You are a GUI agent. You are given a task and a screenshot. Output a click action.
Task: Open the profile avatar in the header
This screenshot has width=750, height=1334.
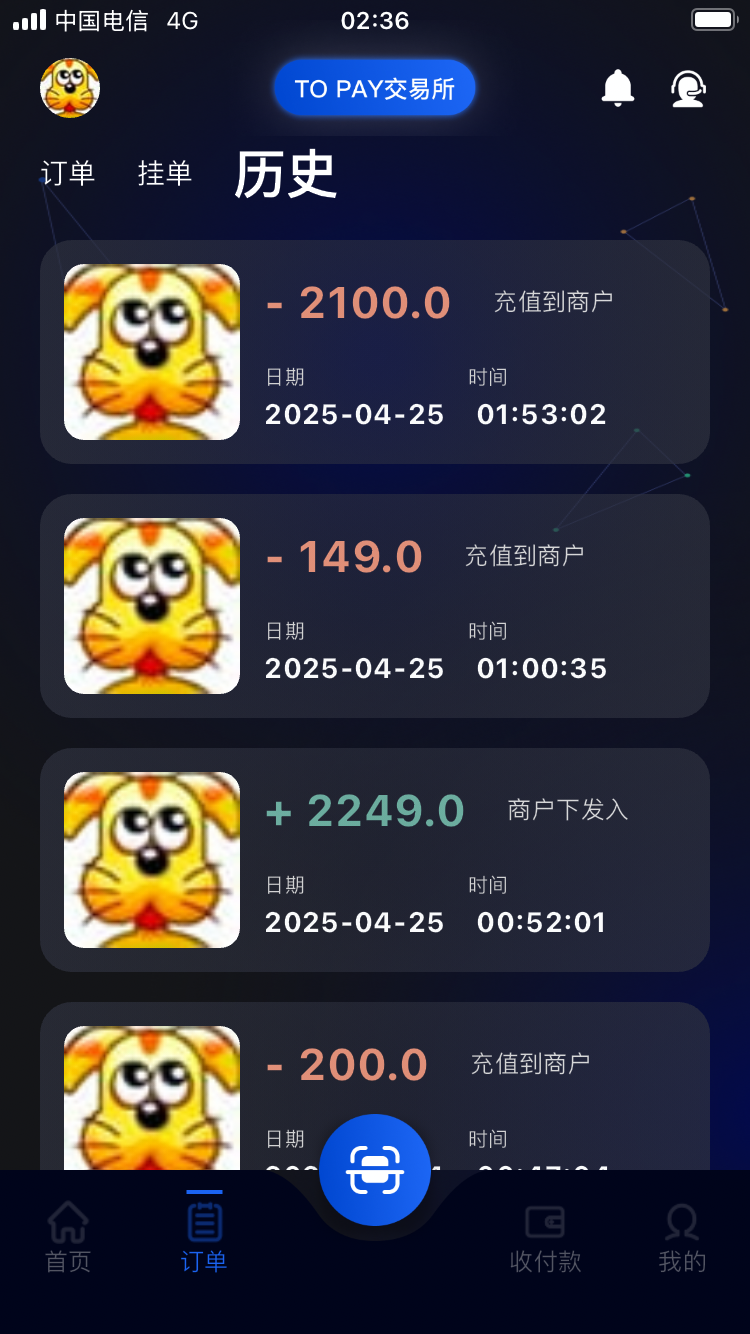coord(70,88)
